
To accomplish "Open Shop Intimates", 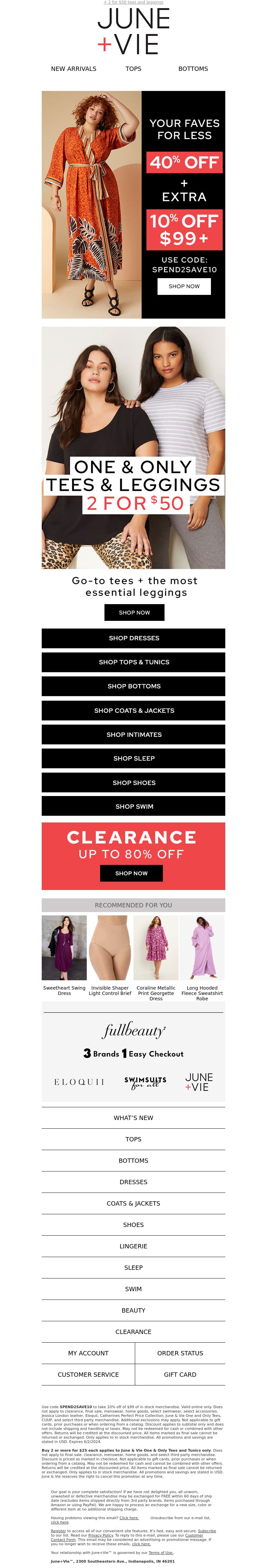I will [133, 735].
